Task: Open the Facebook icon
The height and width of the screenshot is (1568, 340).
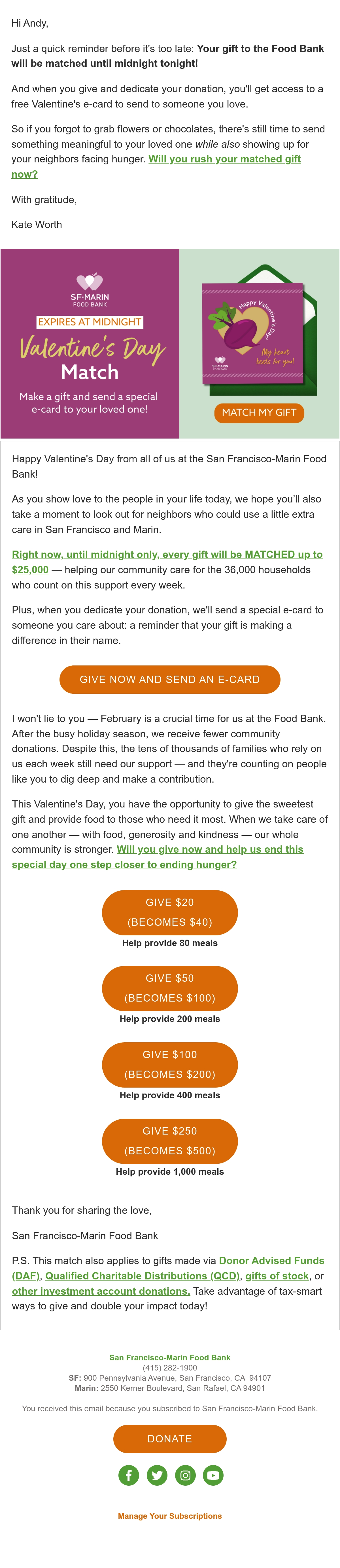Action: pyautogui.click(x=129, y=1475)
